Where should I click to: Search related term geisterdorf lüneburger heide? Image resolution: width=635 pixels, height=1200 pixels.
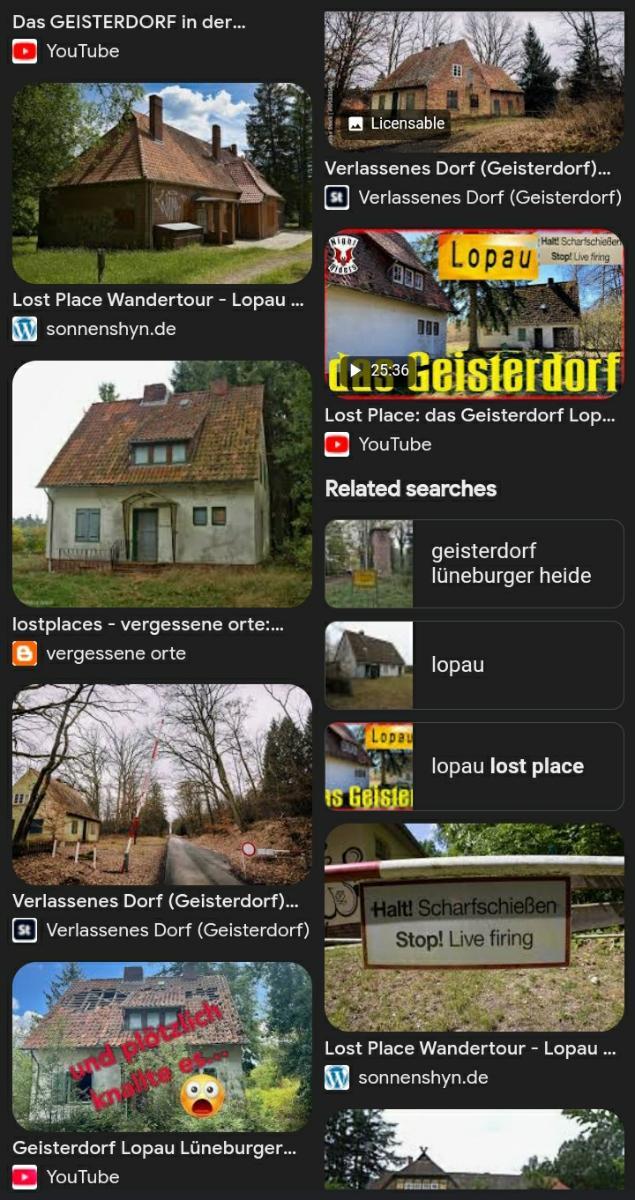(474, 564)
